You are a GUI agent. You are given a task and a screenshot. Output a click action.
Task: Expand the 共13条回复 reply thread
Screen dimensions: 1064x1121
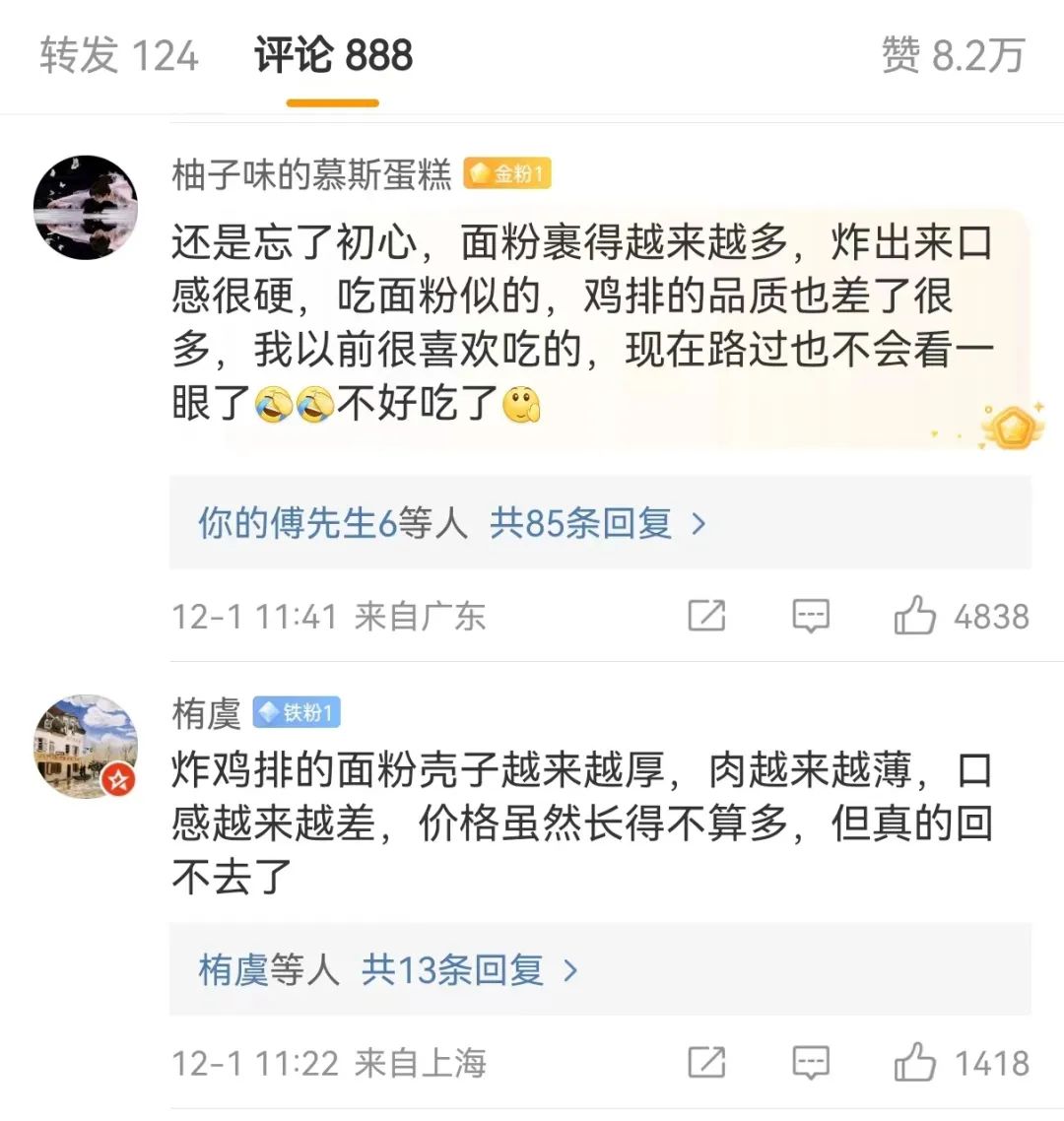(x=469, y=970)
